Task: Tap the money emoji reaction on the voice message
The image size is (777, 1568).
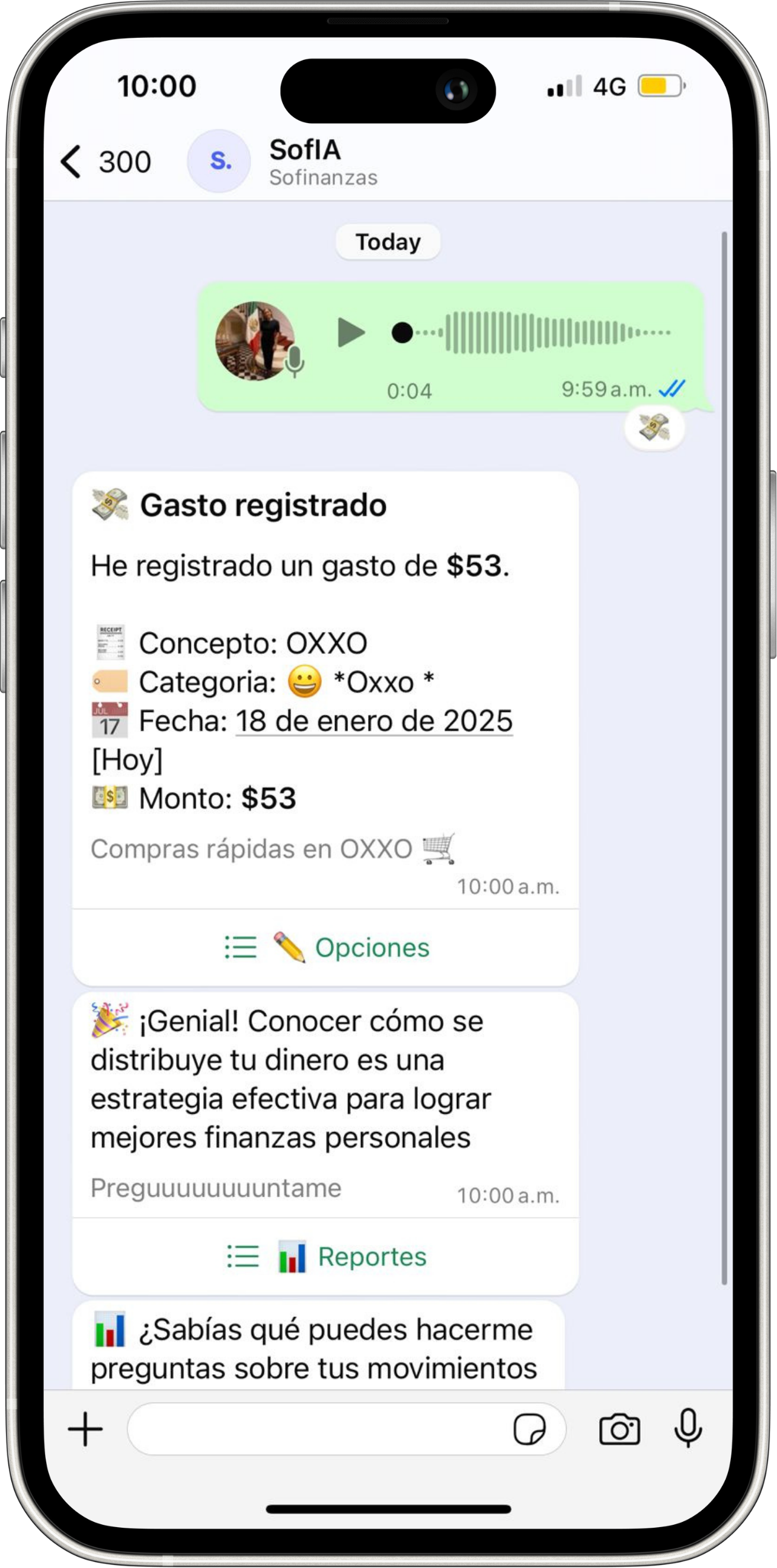Action: [654, 427]
